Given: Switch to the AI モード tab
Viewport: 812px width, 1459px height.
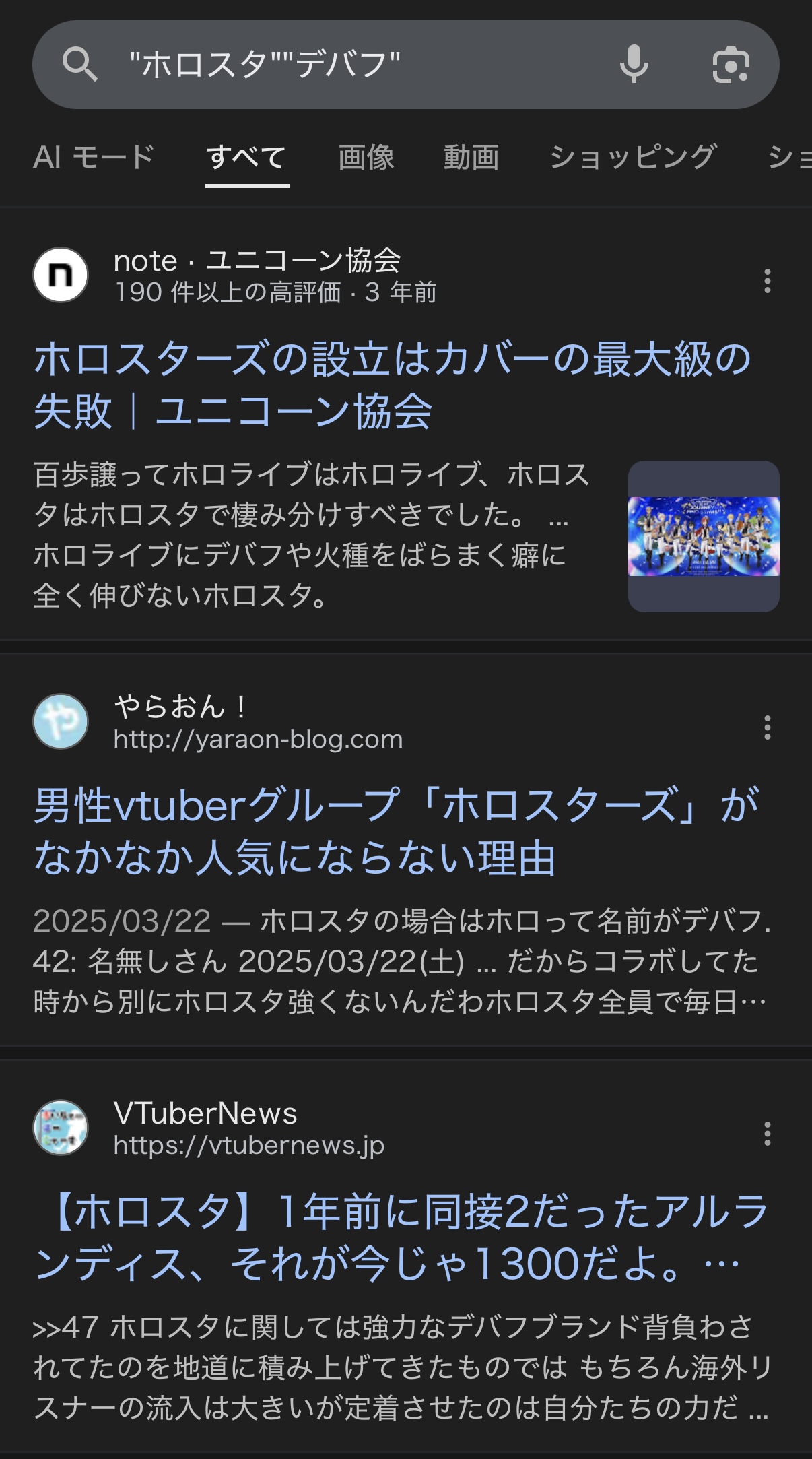Looking at the screenshot, I should (94, 158).
